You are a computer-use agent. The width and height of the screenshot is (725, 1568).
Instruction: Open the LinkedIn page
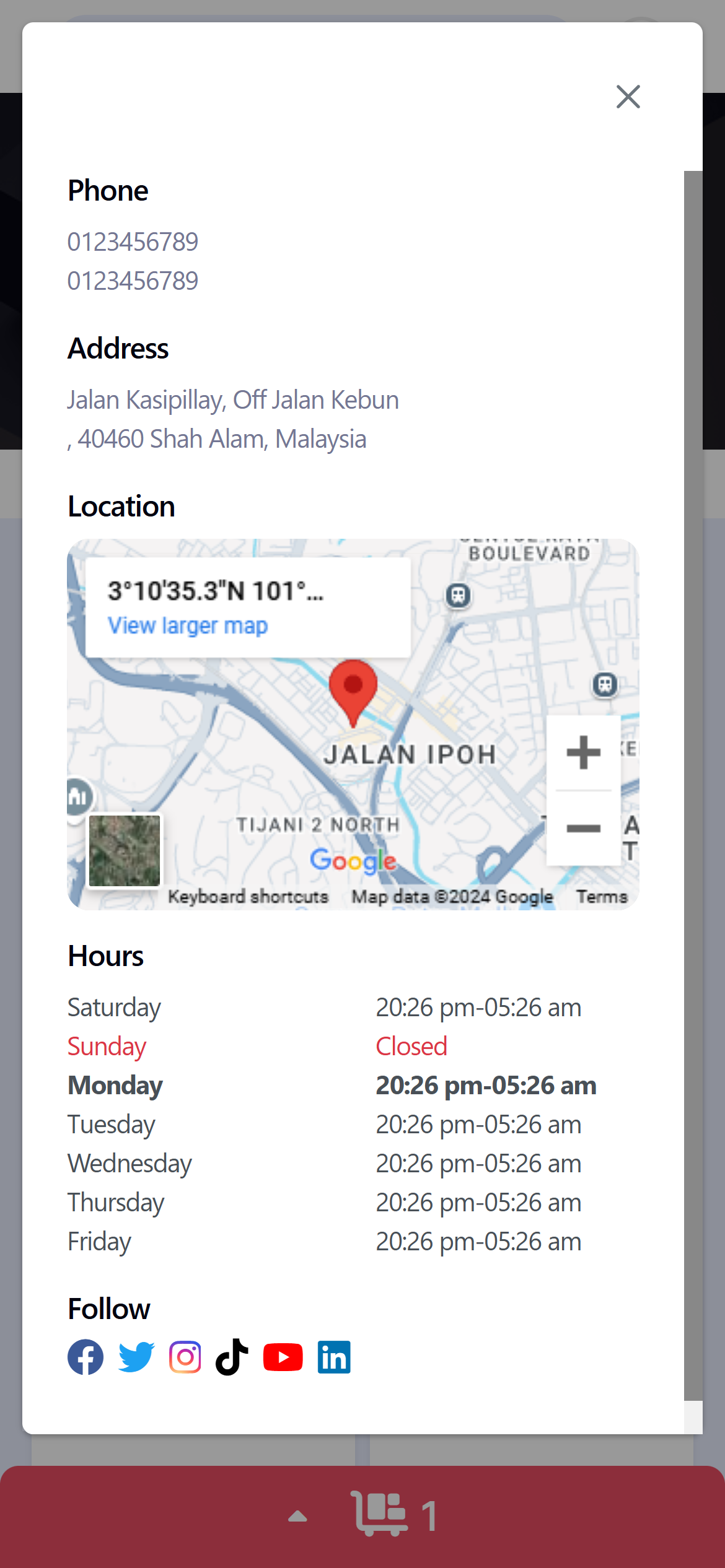coord(334,1357)
